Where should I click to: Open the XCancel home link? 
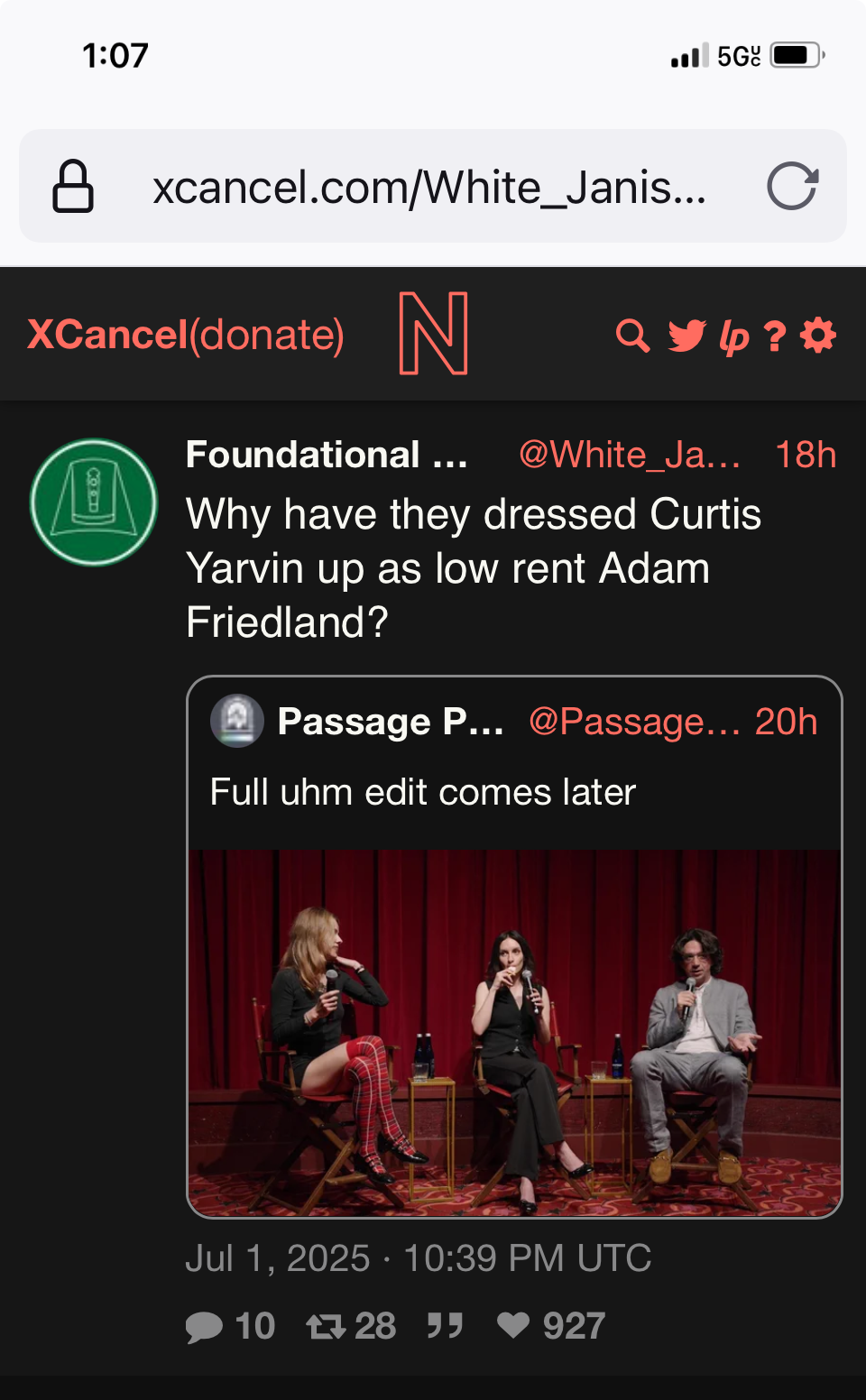pos(106,335)
